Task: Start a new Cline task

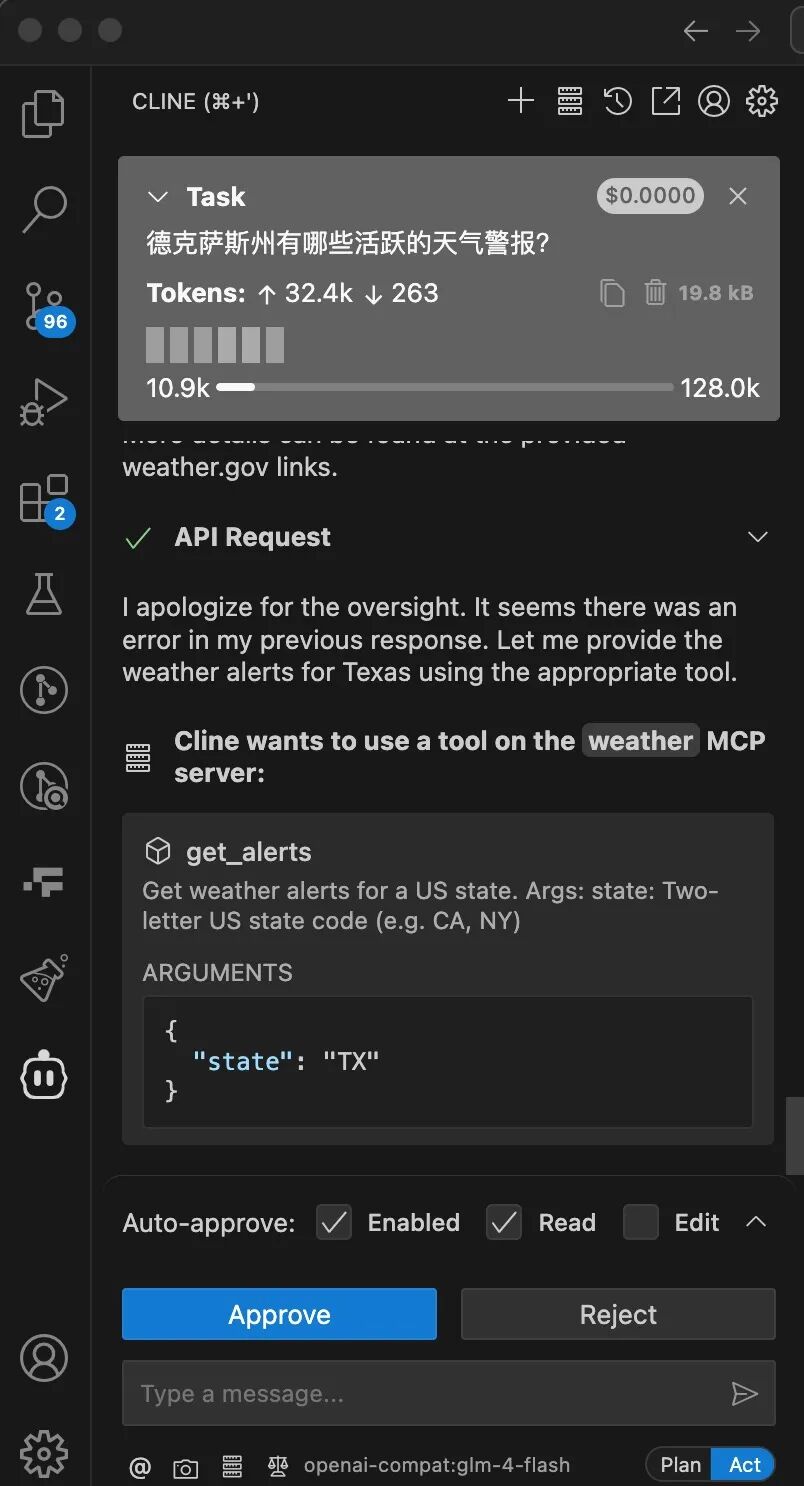Action: coord(521,101)
